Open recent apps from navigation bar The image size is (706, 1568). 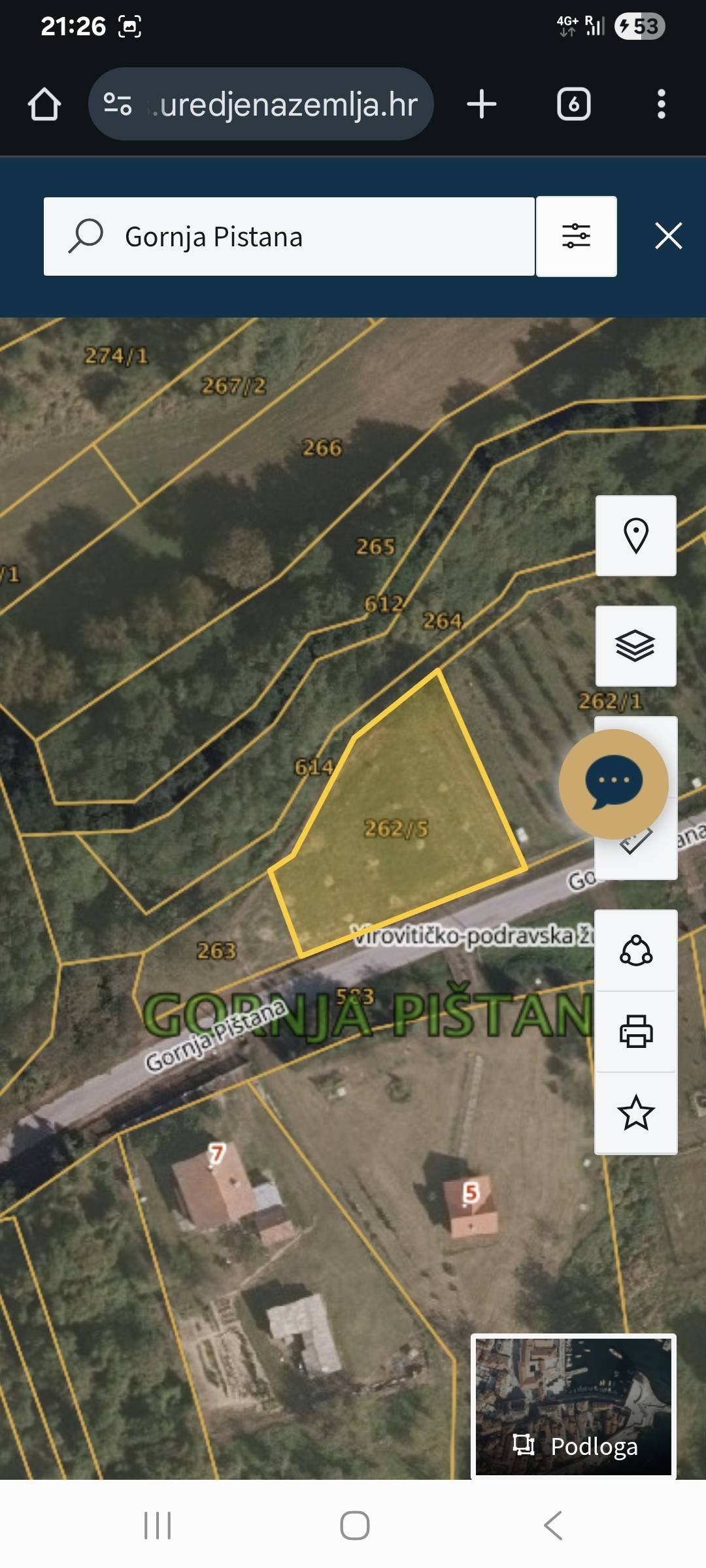(157, 1526)
